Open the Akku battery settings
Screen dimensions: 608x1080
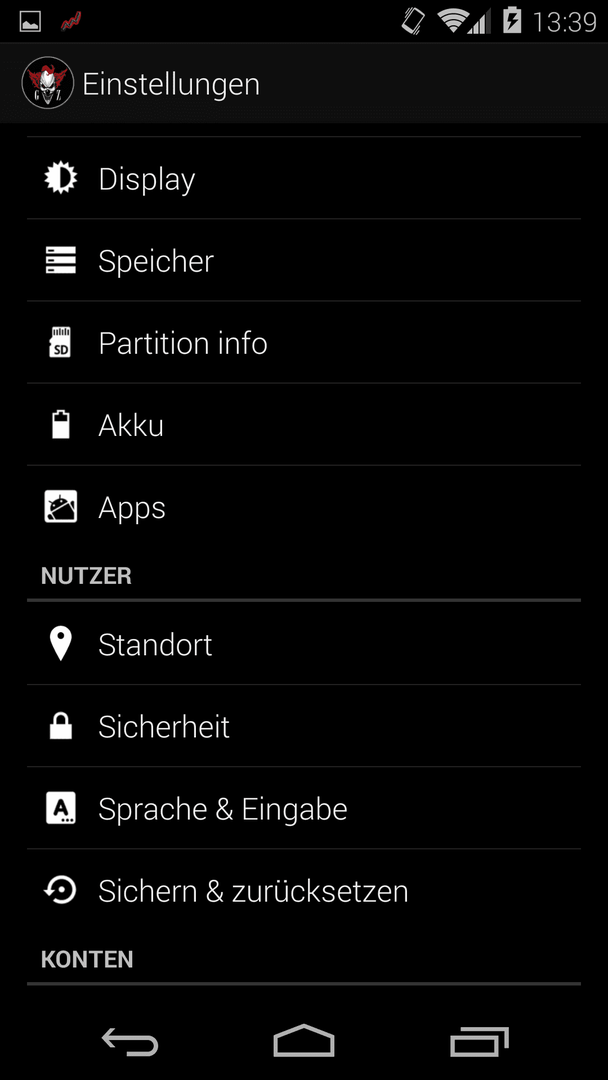[x=304, y=424]
